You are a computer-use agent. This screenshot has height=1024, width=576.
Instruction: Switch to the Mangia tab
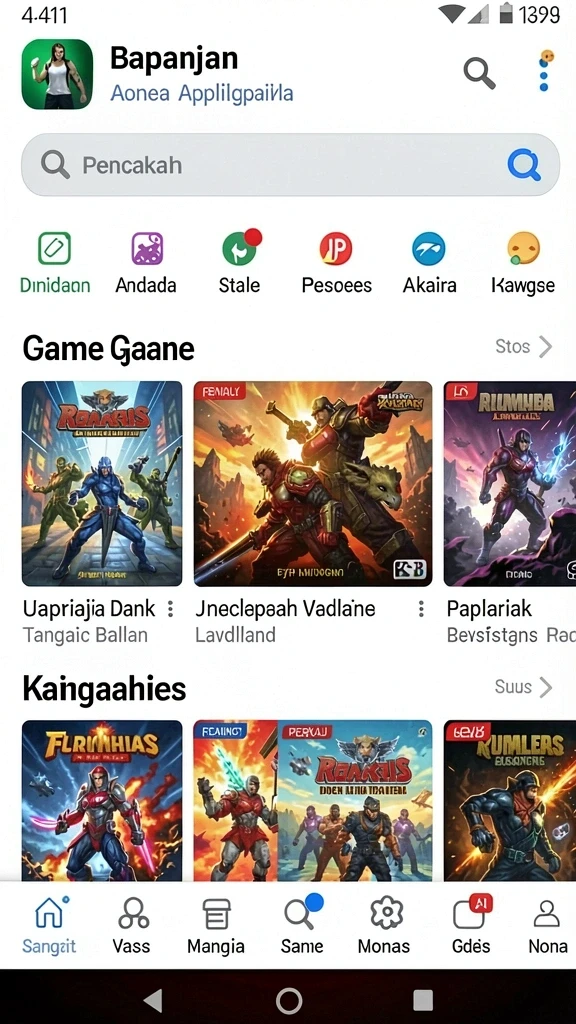[216, 925]
